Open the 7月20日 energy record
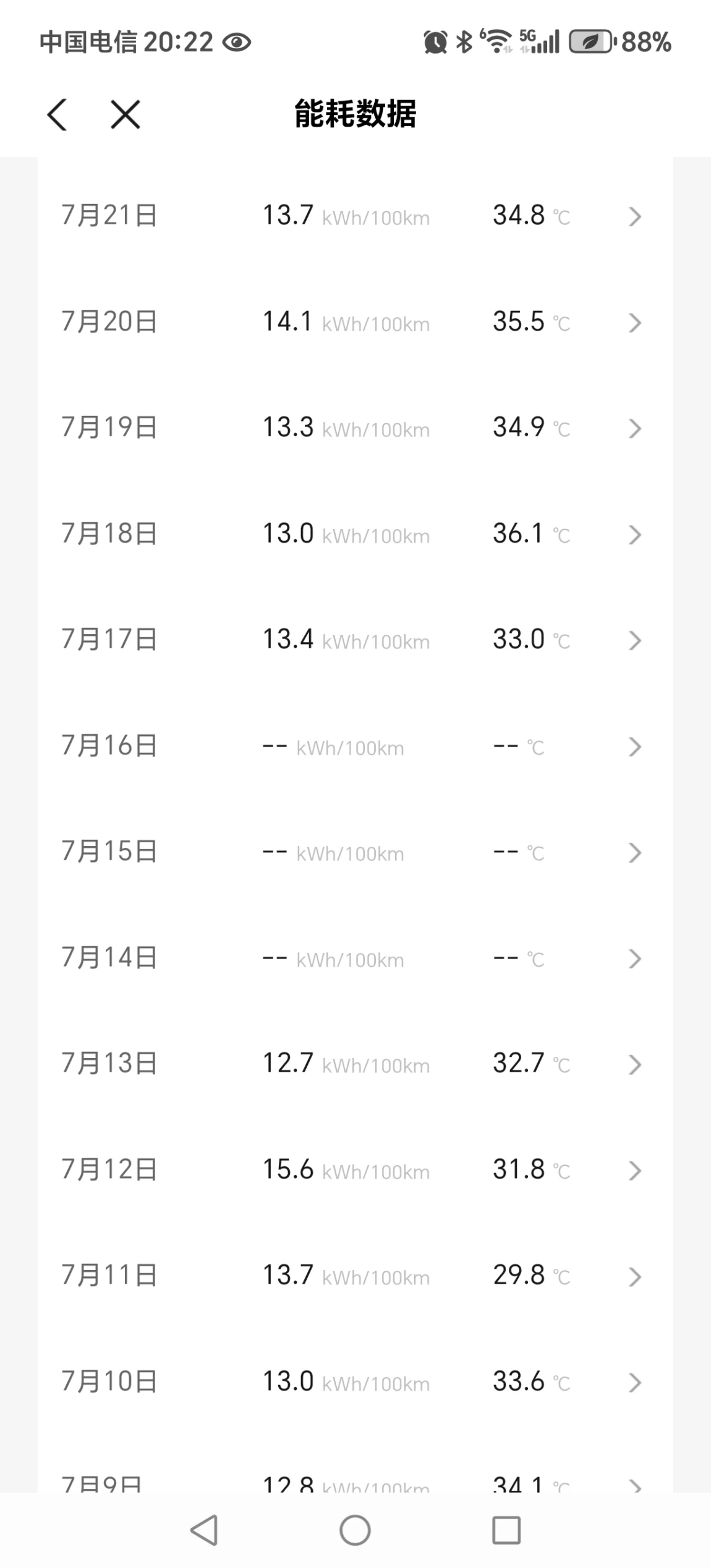Viewport: 711px width, 1568px height. [x=355, y=322]
